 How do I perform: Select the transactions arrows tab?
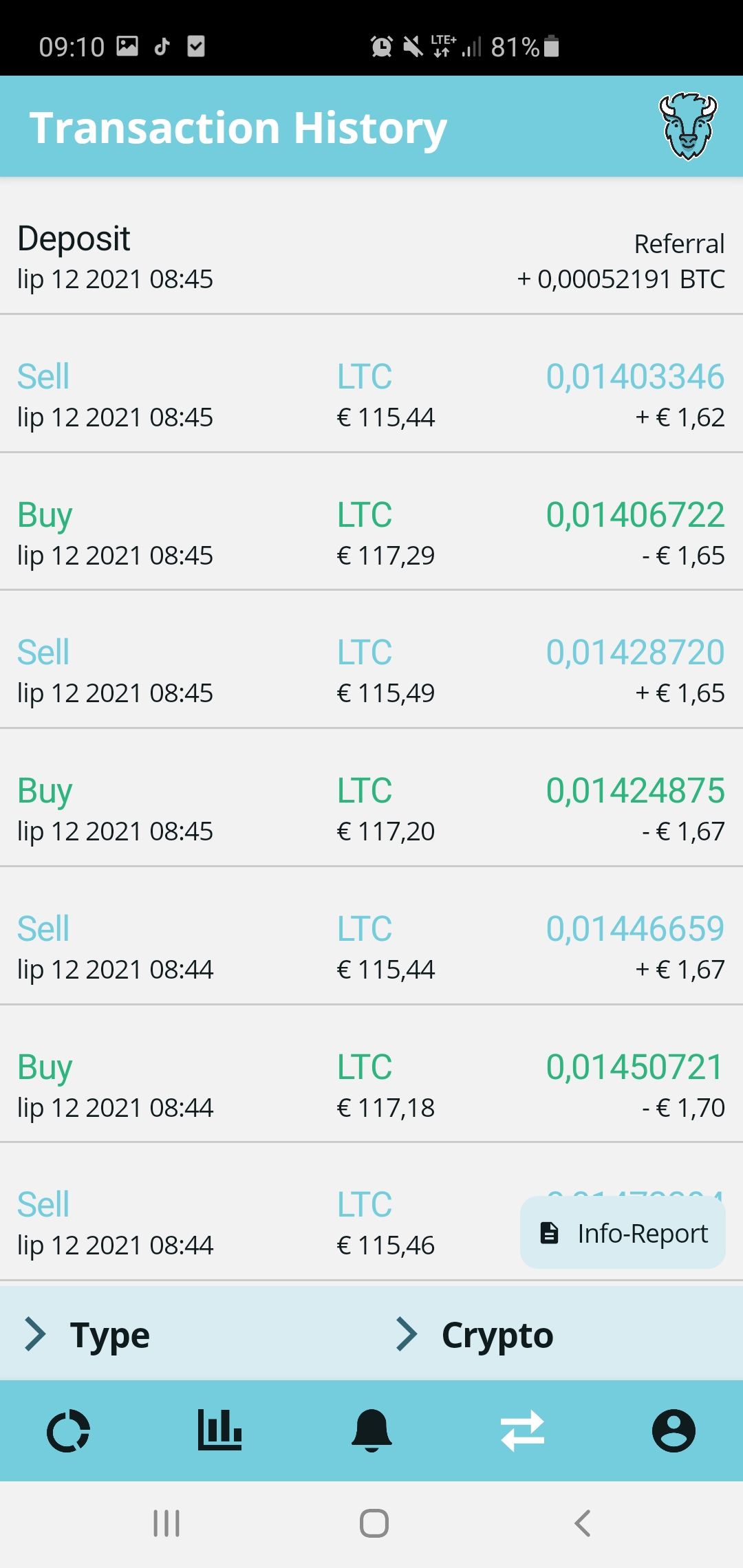point(523,1431)
